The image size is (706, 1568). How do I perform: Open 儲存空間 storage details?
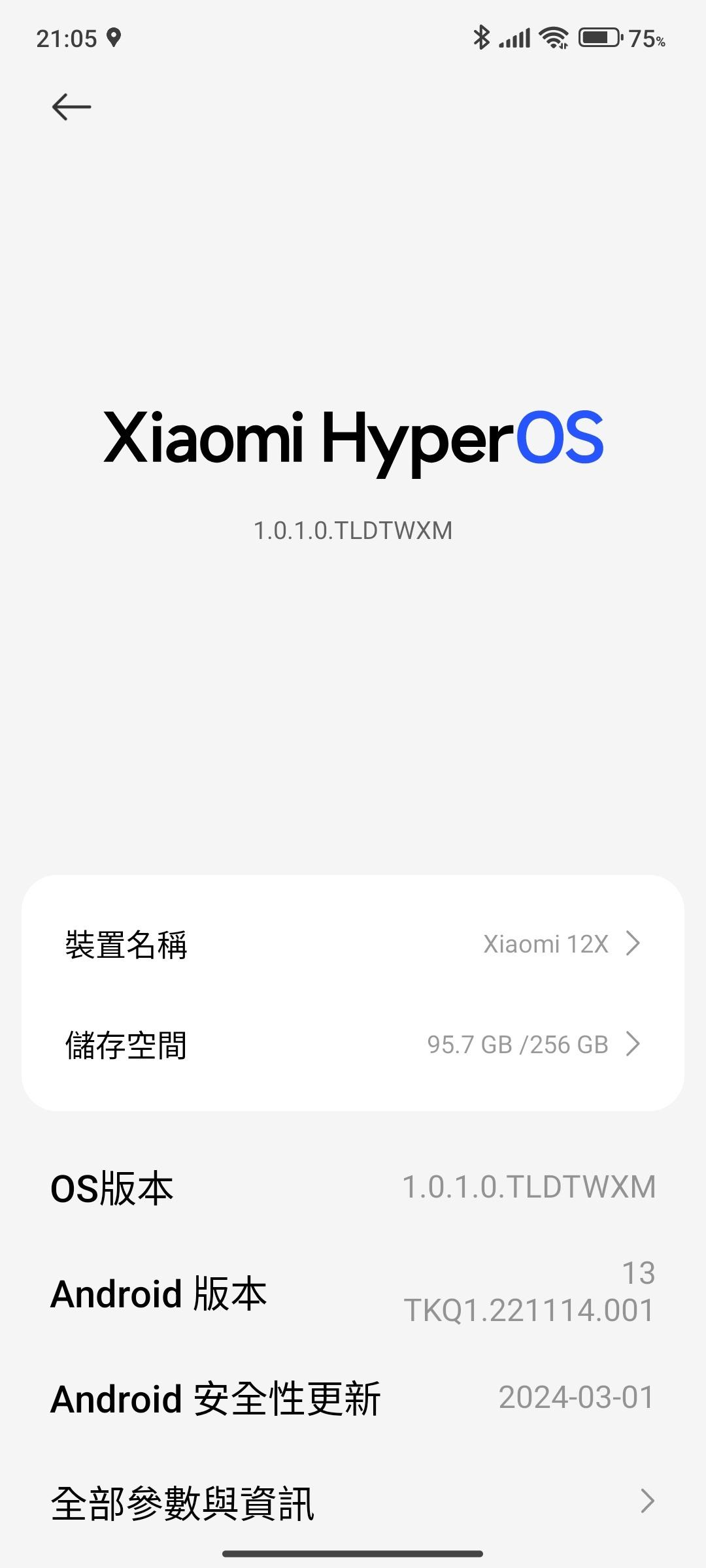[x=353, y=1044]
